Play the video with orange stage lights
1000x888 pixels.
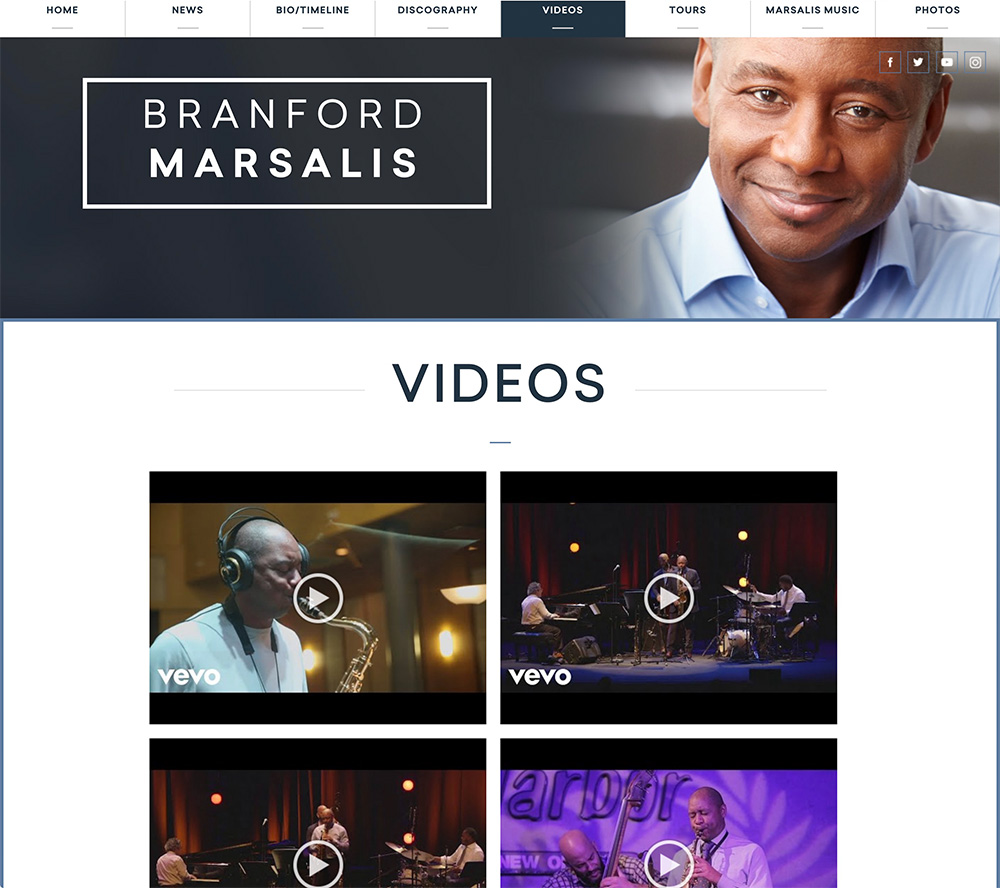pyautogui.click(x=318, y=862)
